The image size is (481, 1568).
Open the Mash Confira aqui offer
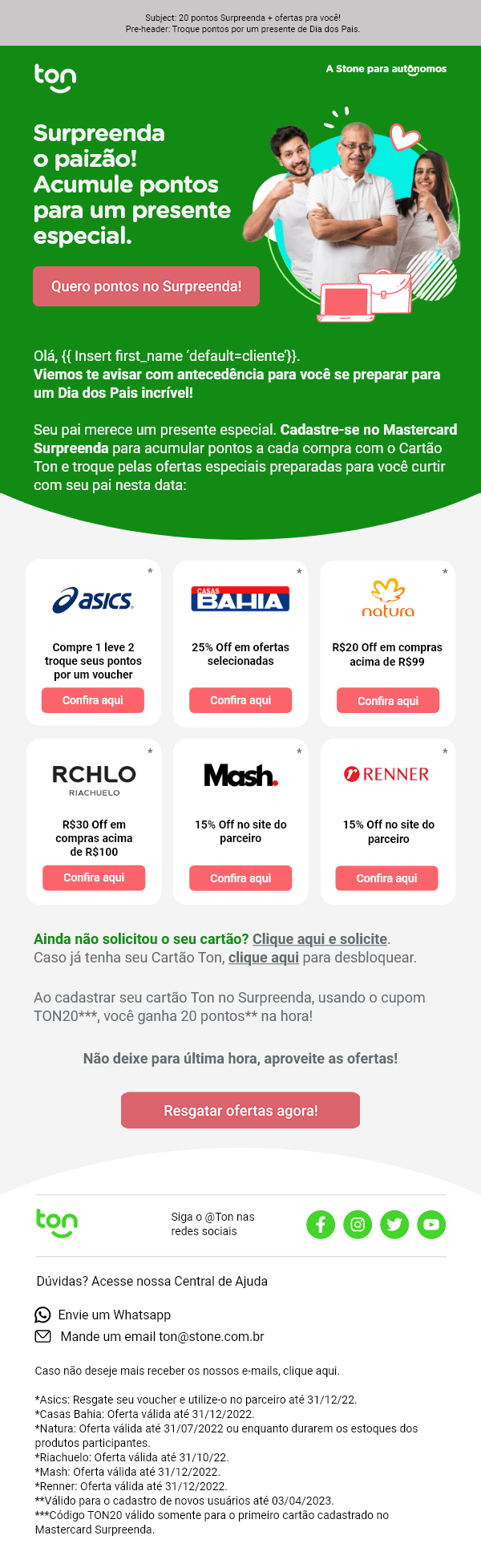(240, 878)
